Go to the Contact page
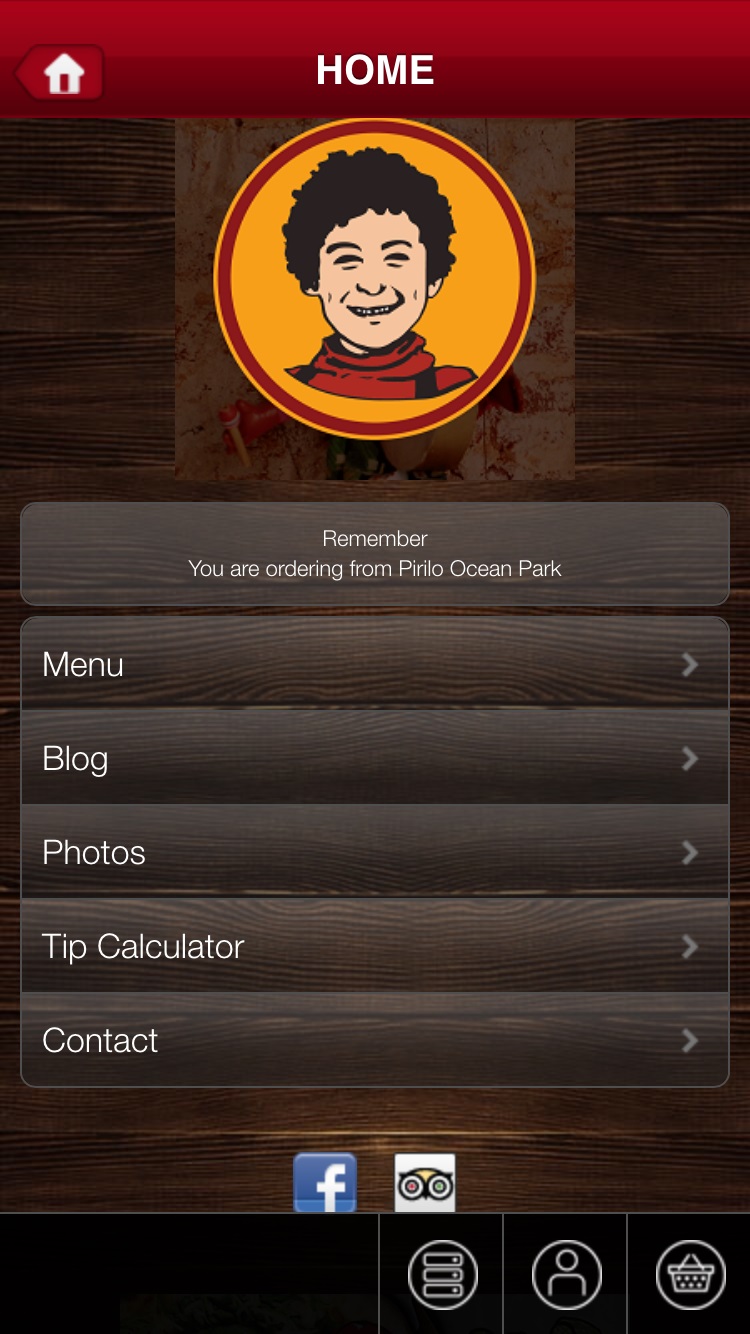 (x=374, y=1040)
